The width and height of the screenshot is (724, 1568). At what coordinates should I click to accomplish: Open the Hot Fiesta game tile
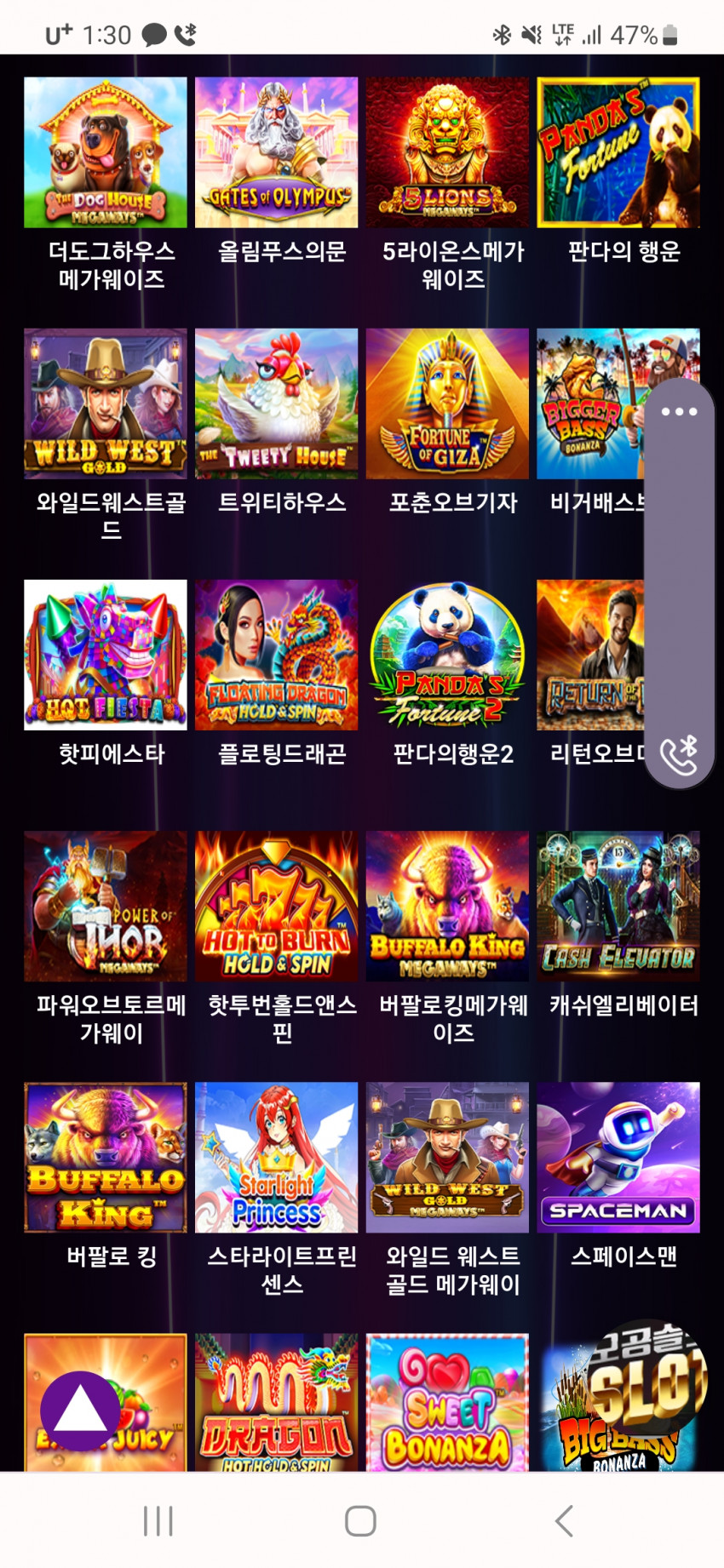pyautogui.click(x=106, y=655)
